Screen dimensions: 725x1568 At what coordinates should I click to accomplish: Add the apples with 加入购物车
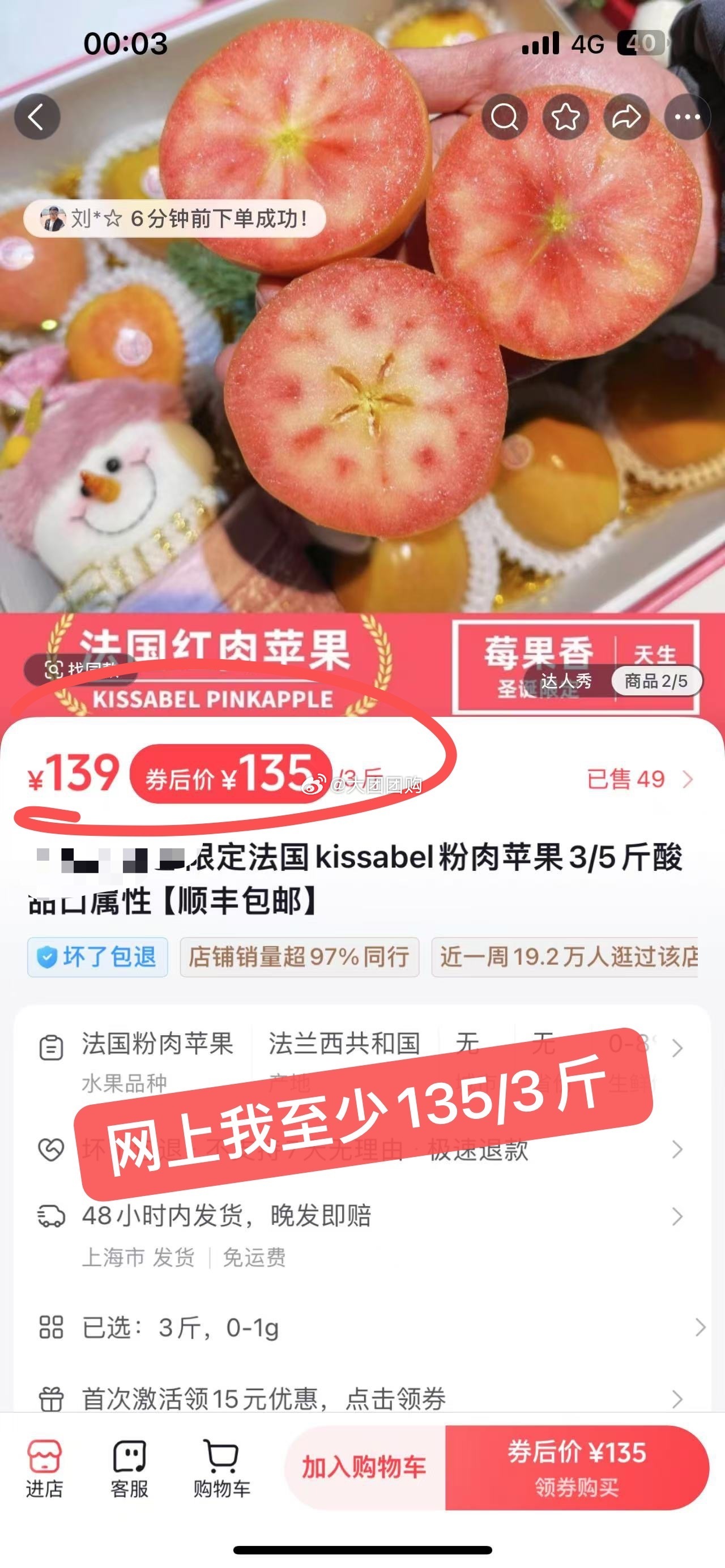pyautogui.click(x=365, y=1468)
